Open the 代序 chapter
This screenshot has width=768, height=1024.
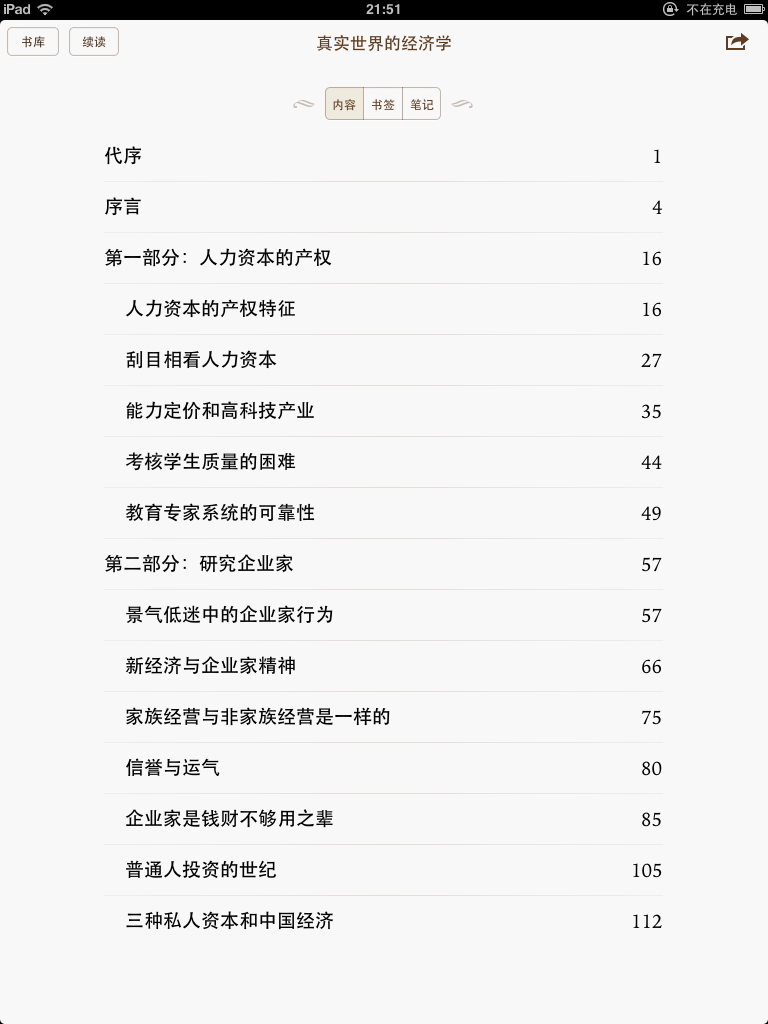click(123, 156)
